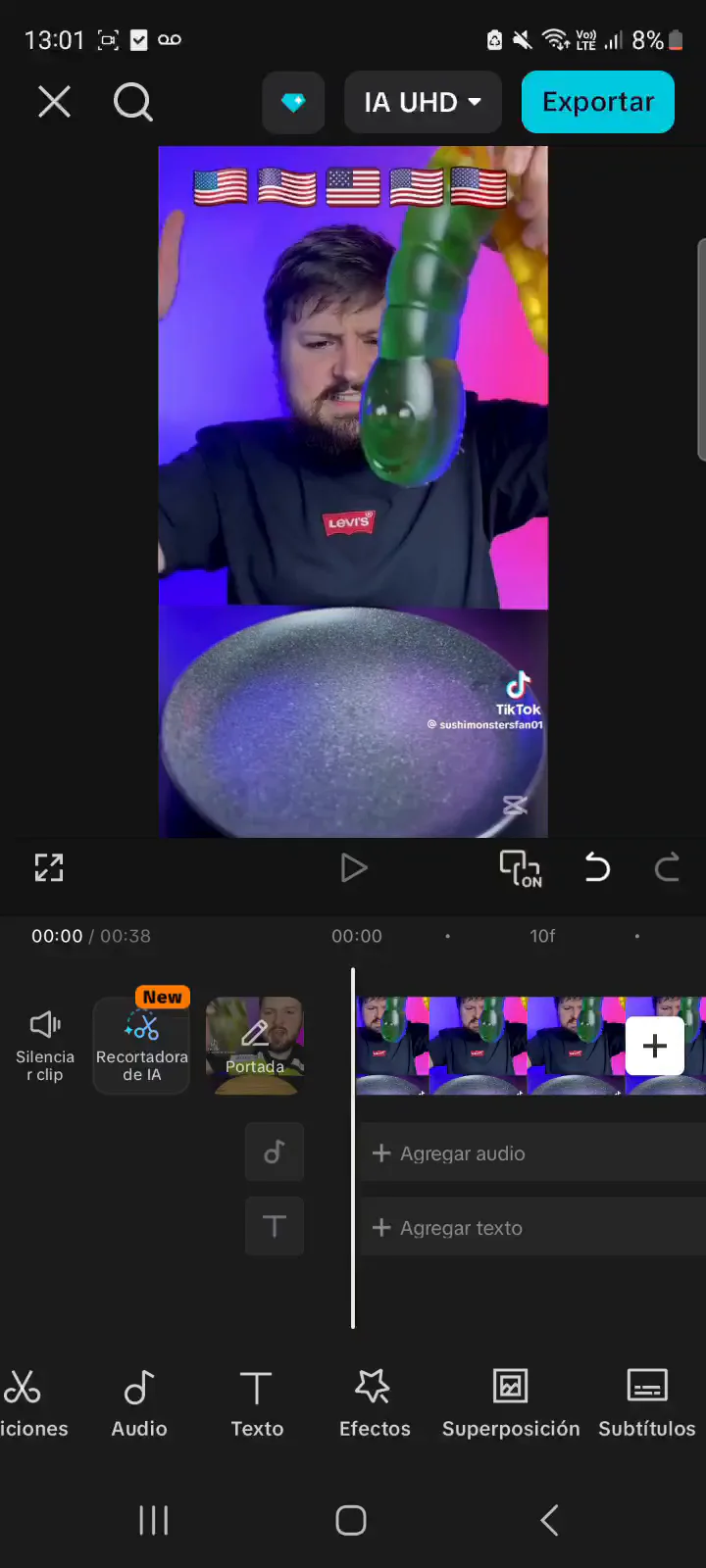This screenshot has height=1568, width=706.
Task: Undo the last edit
Action: (597, 868)
